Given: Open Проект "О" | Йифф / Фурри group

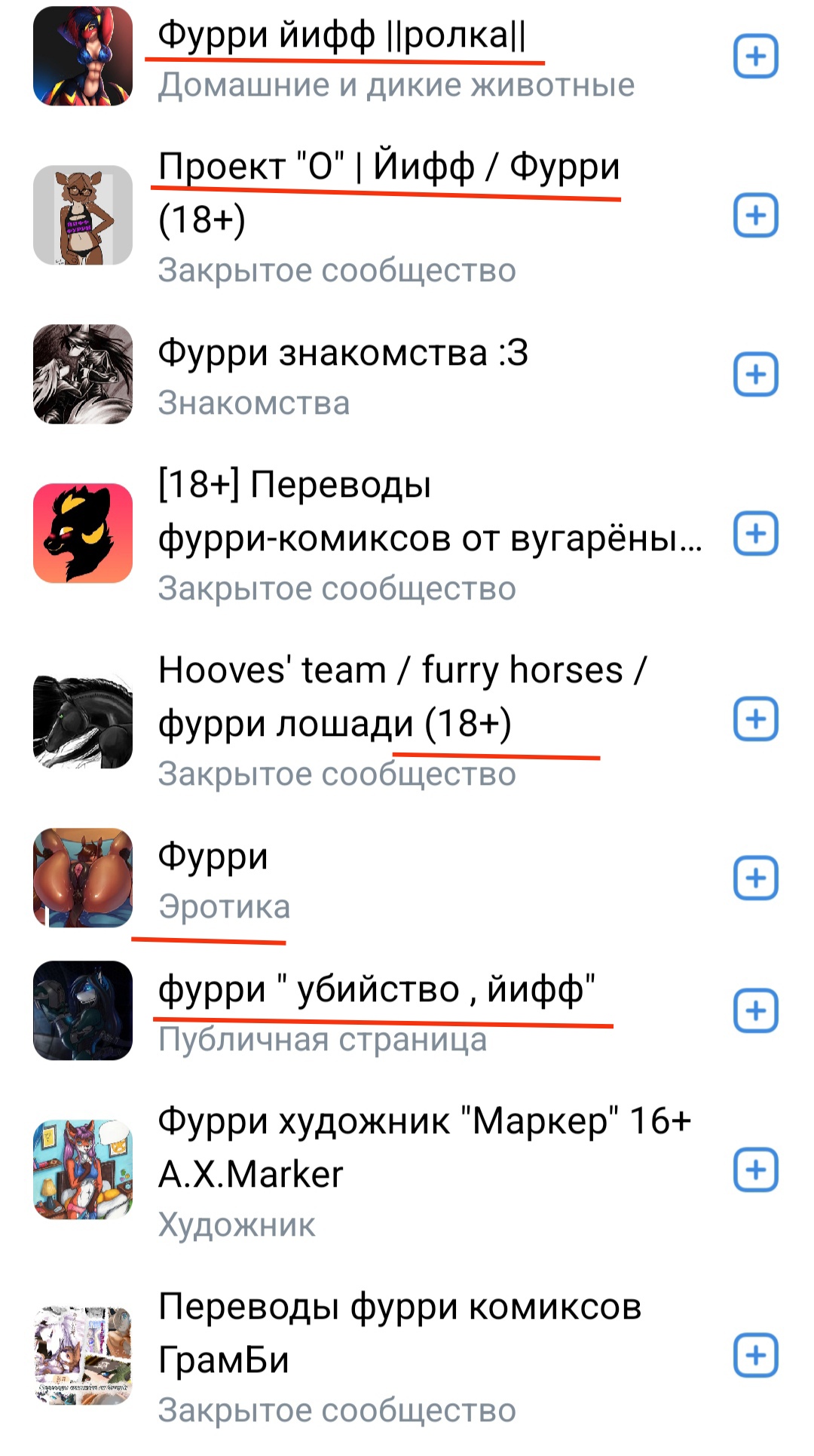Looking at the screenshot, I should coord(388,167).
